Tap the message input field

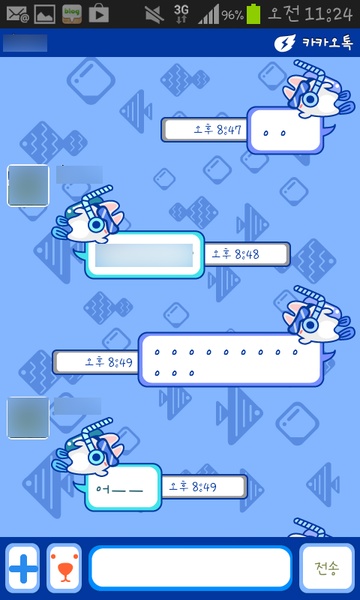191,567
